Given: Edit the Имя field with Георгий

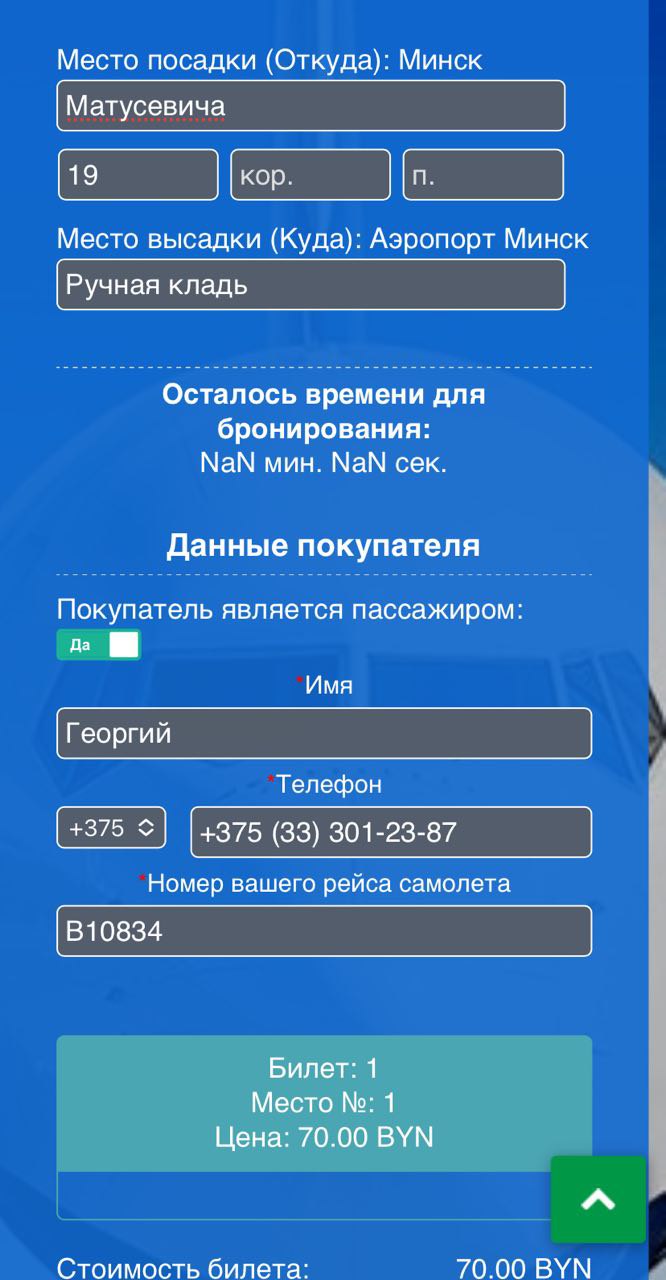Looking at the screenshot, I should tap(323, 734).
